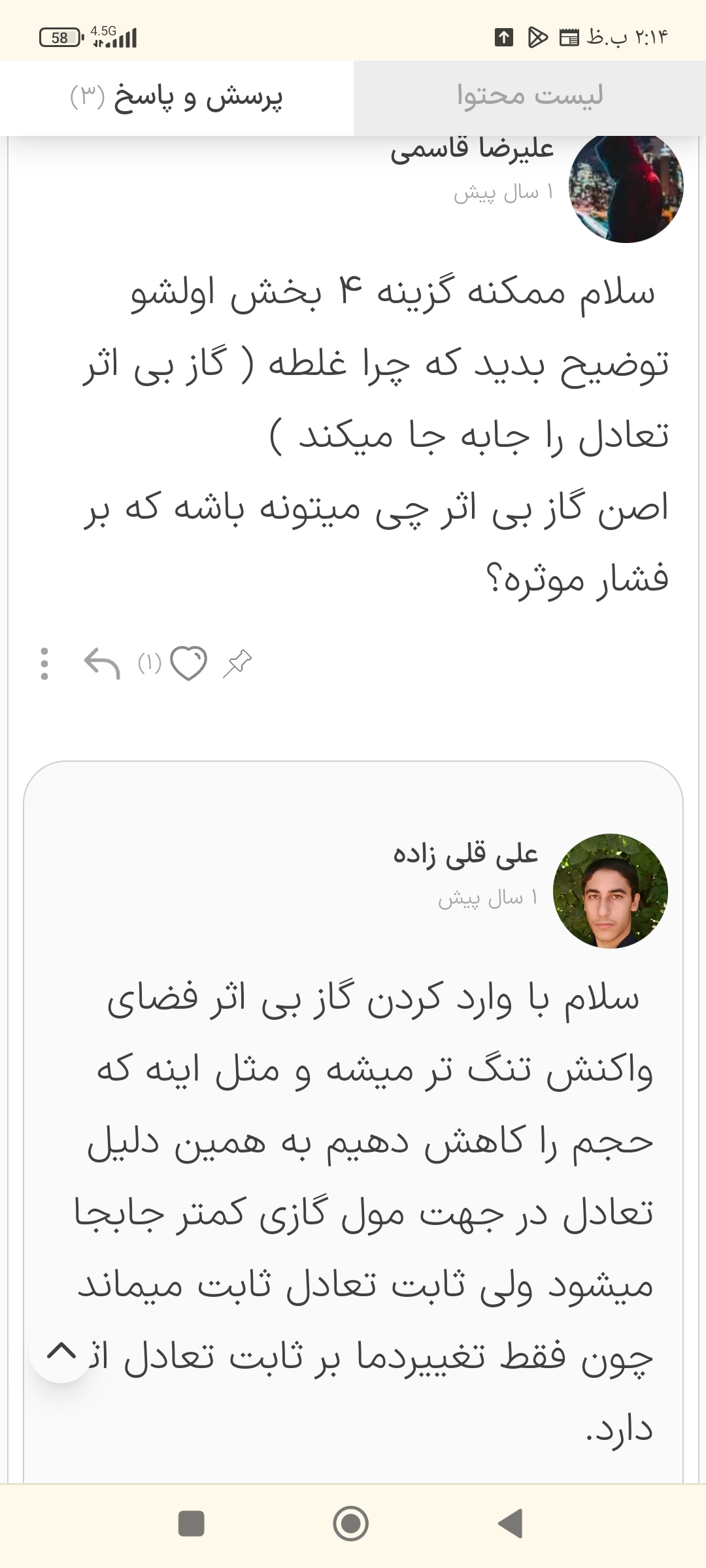Open علی قلی زاده's profile picture
Screen dimensions: 706x1568
[x=610, y=890]
